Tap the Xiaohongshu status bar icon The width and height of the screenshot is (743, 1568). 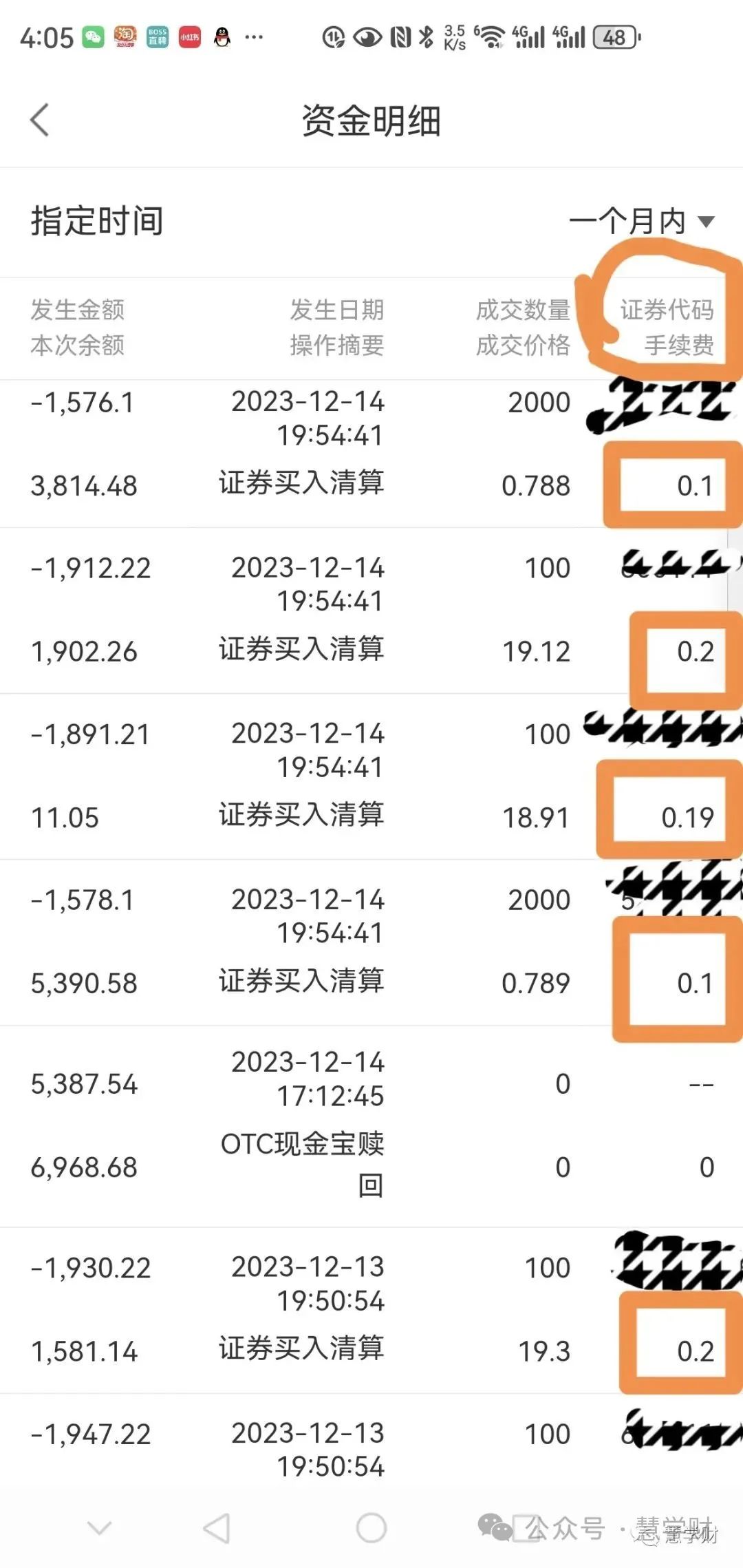[189, 36]
